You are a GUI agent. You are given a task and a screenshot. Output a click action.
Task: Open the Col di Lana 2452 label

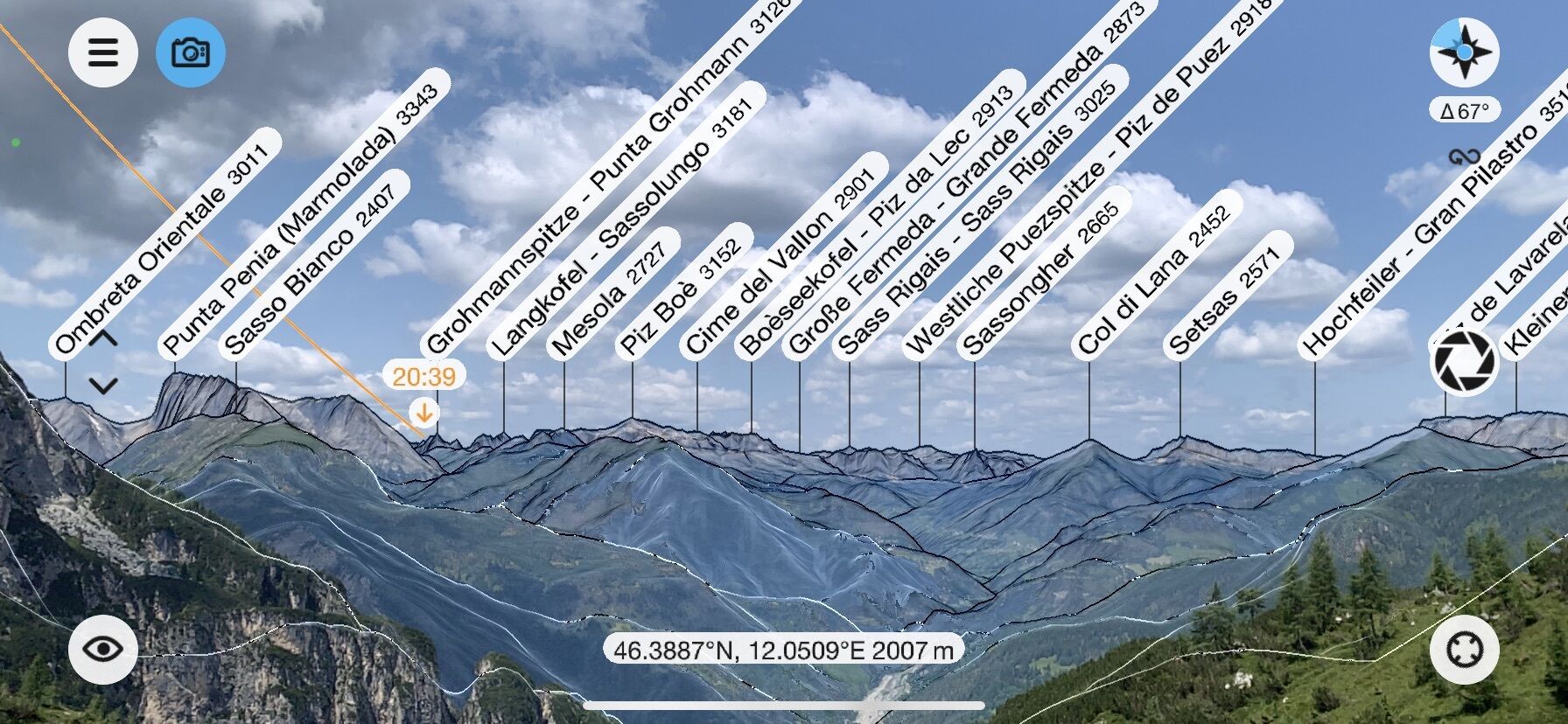[1154, 274]
